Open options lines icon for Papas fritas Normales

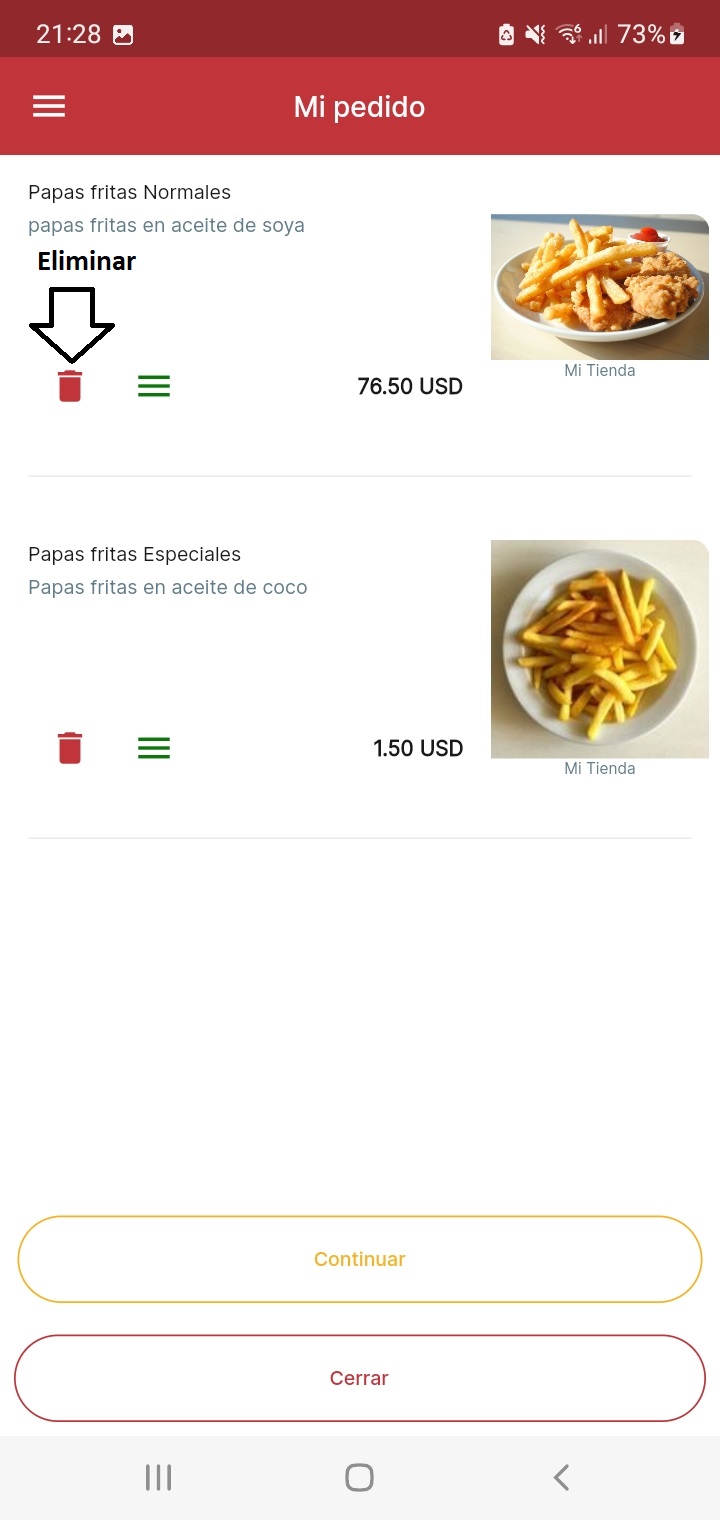154,386
